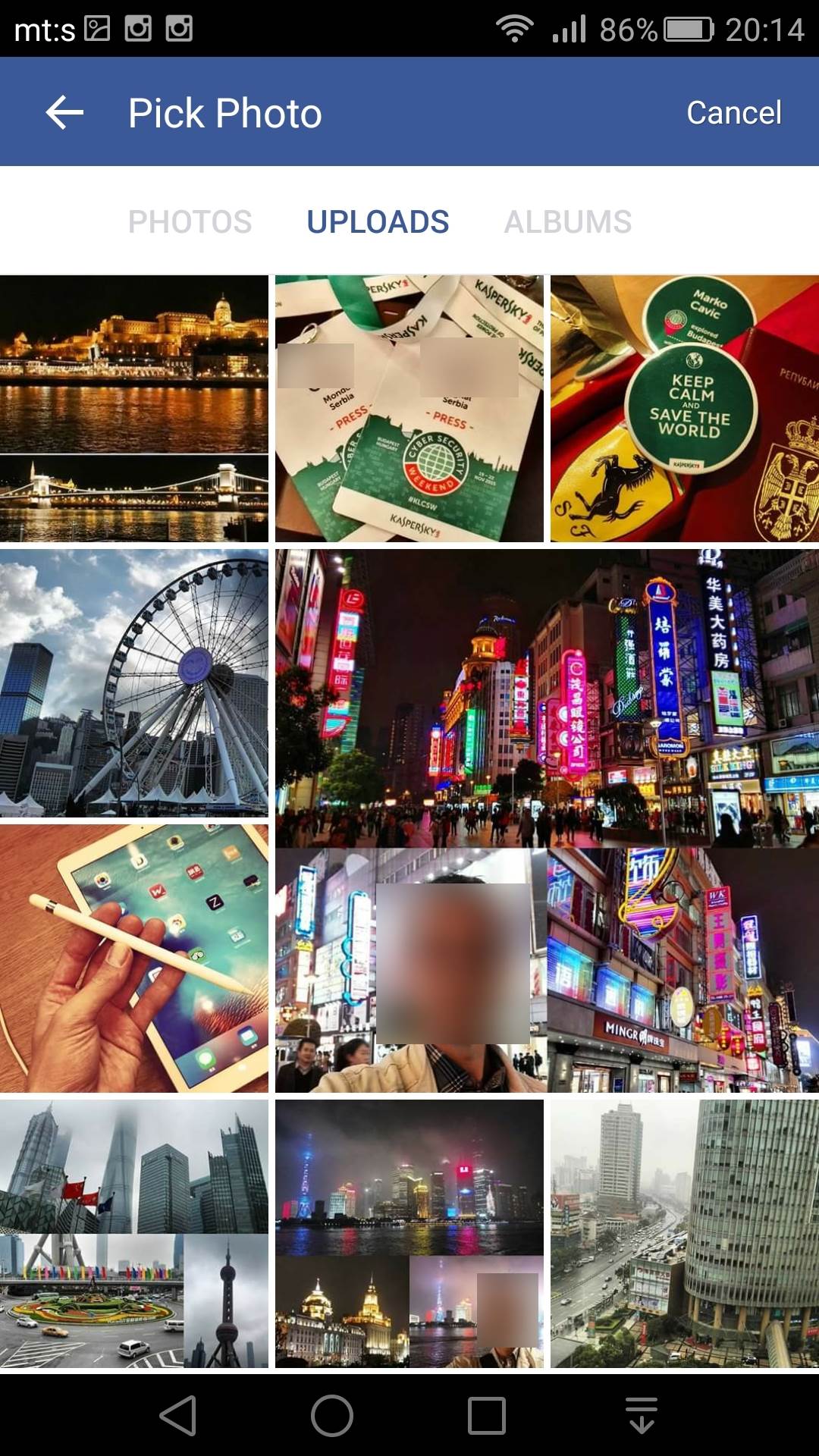819x1456 pixels.
Task: Choose the night skyline river collage
Action: [409, 1233]
